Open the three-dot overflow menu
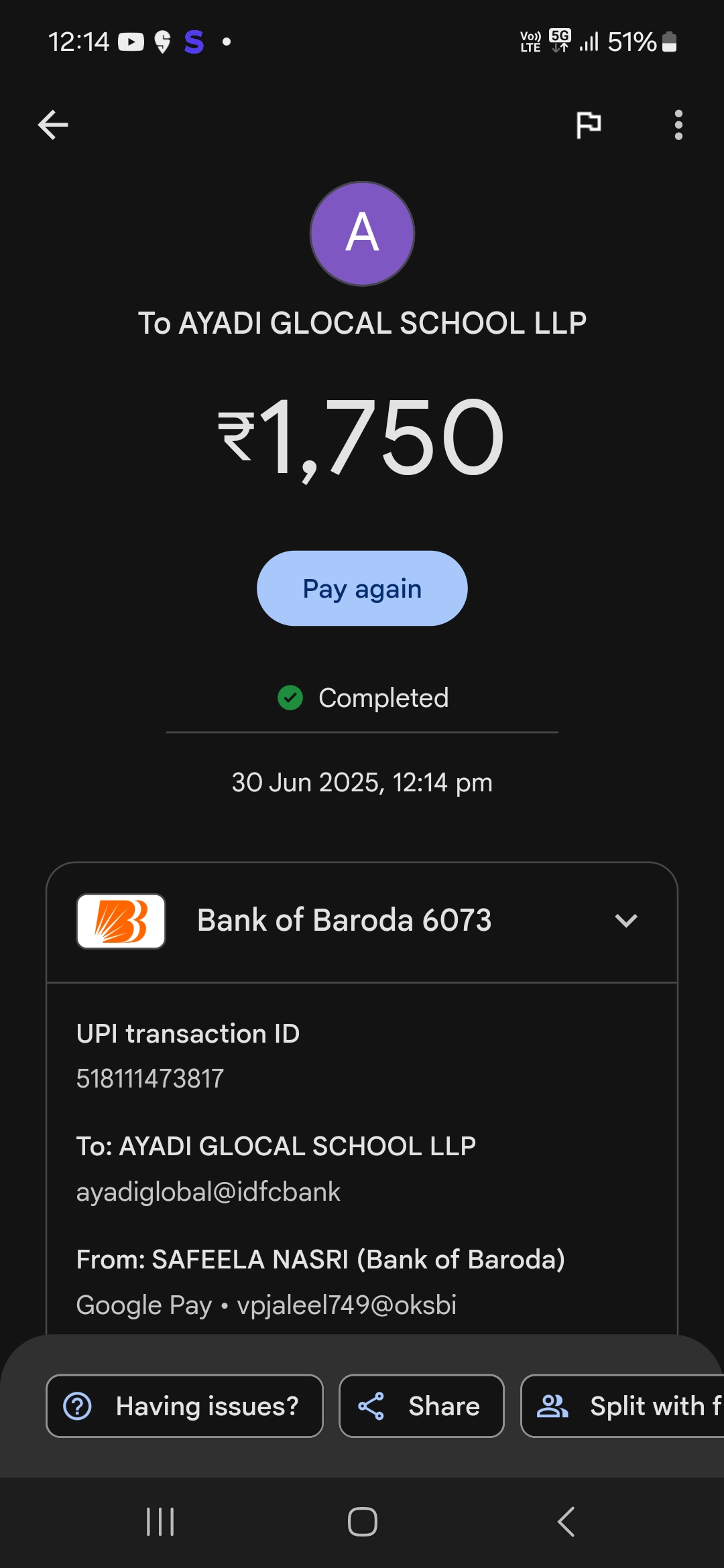724x1568 pixels. [678, 125]
